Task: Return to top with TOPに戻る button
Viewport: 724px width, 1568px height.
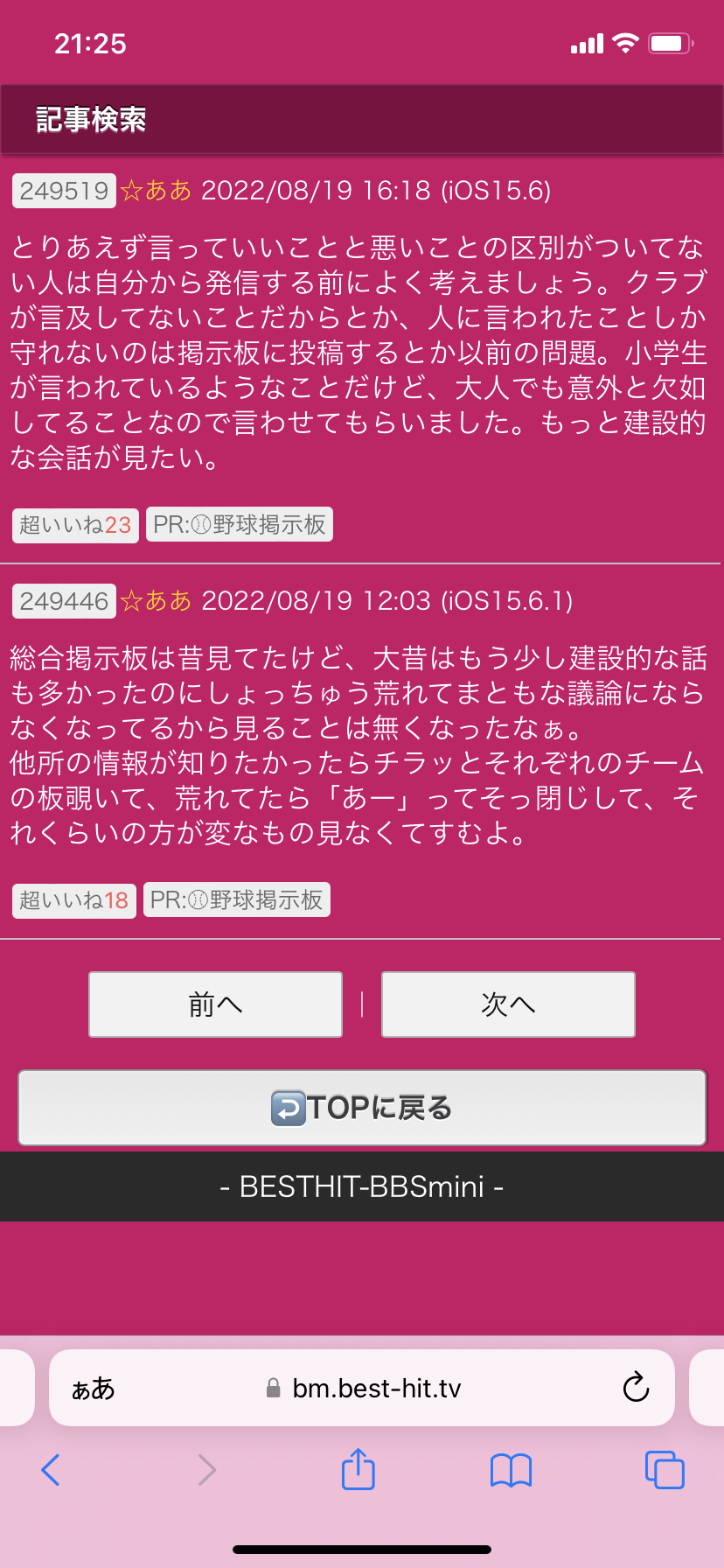Action: click(362, 1108)
